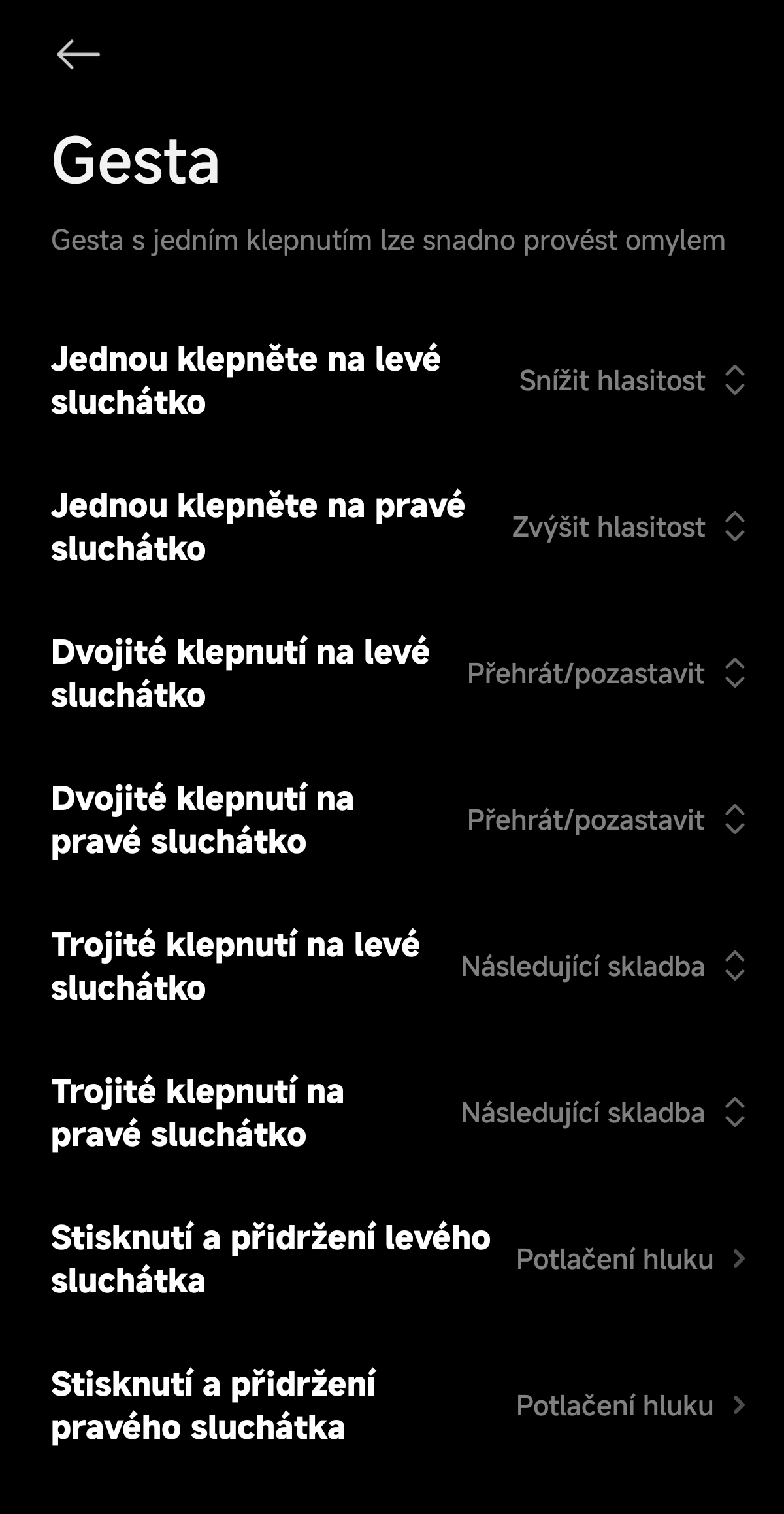
Task: Open single tap left earbud dropdown
Action: pos(630,380)
